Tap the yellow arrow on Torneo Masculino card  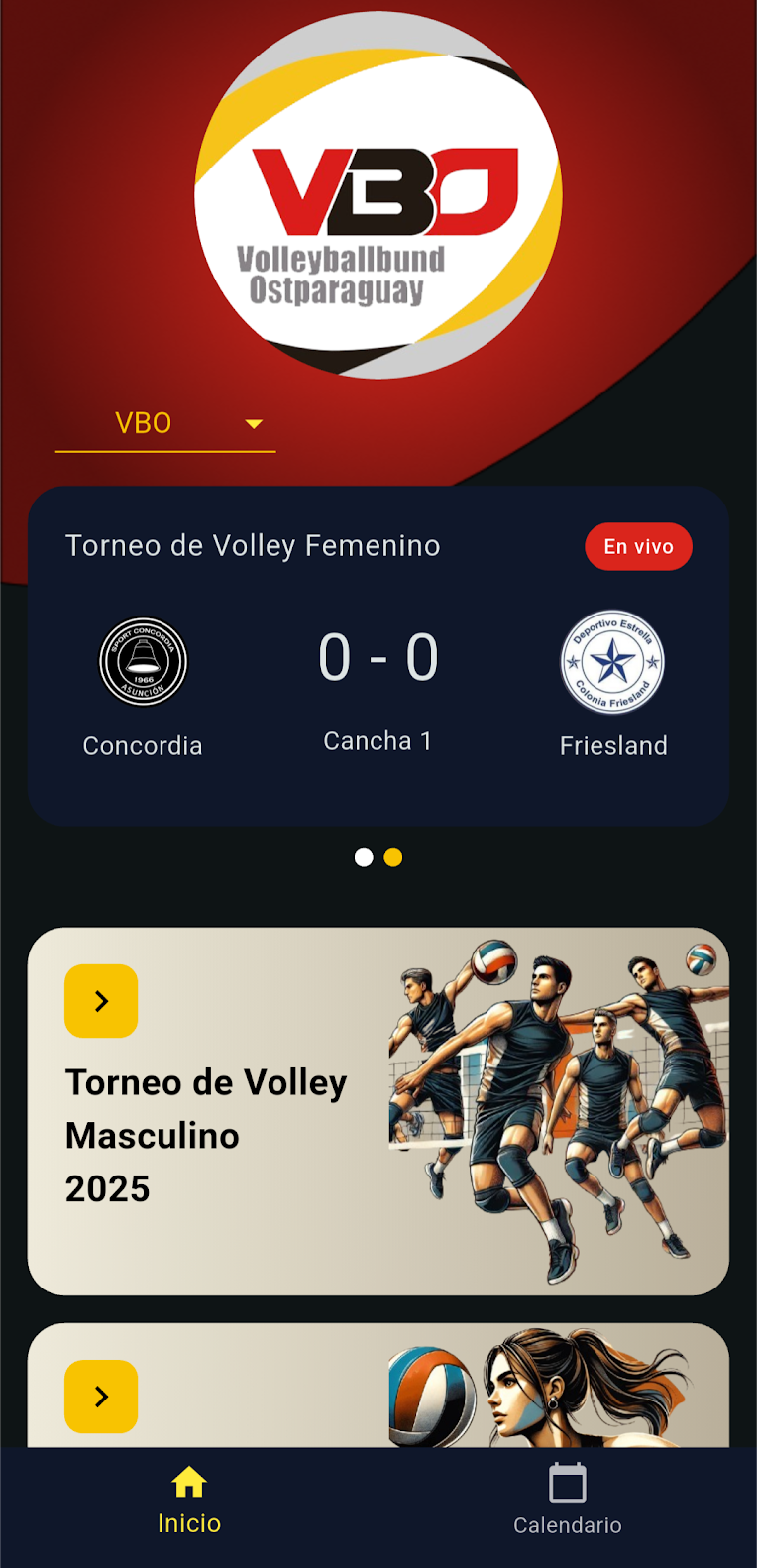point(100,1000)
